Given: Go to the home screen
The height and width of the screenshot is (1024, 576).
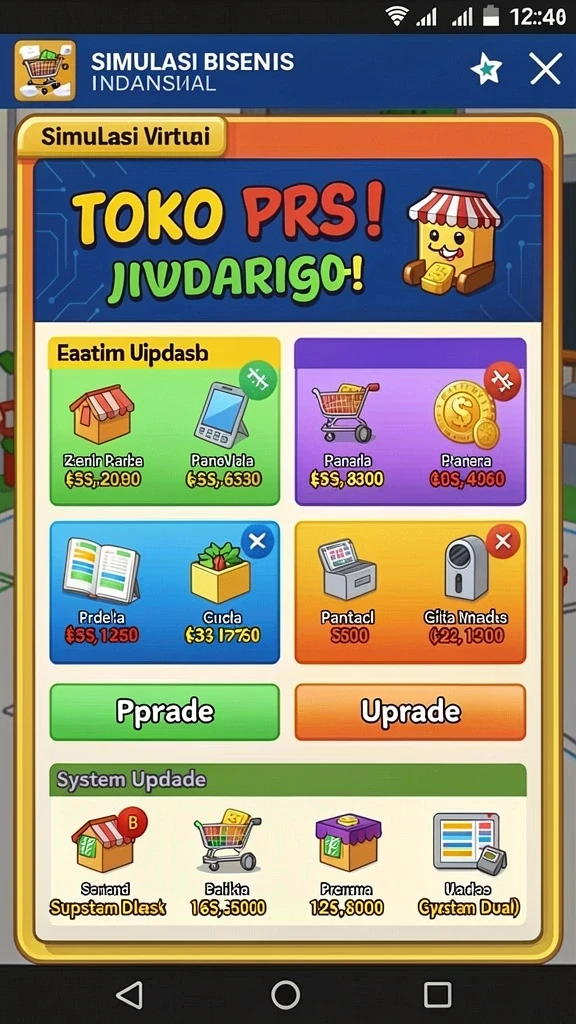Looking at the screenshot, I should [286, 995].
